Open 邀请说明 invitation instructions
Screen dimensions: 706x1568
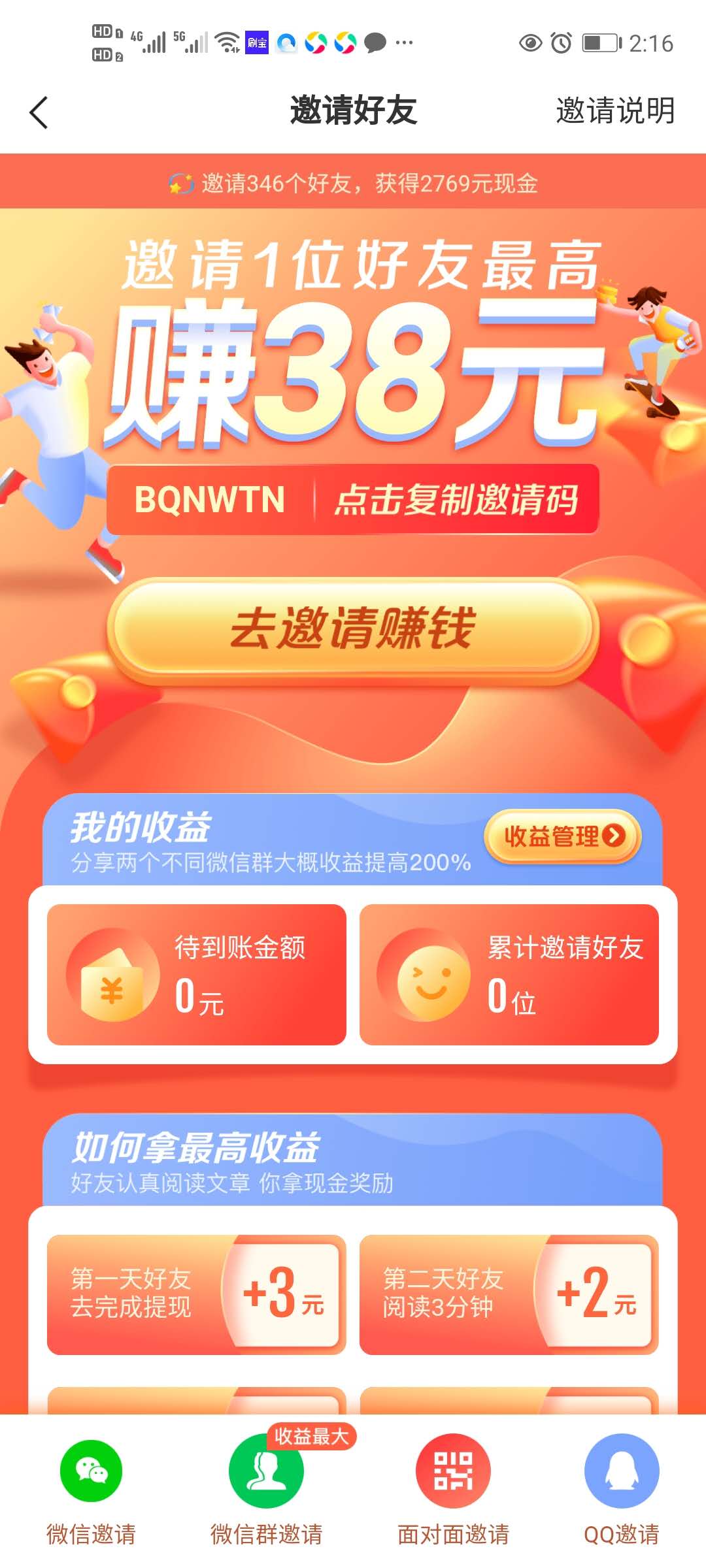[614, 110]
